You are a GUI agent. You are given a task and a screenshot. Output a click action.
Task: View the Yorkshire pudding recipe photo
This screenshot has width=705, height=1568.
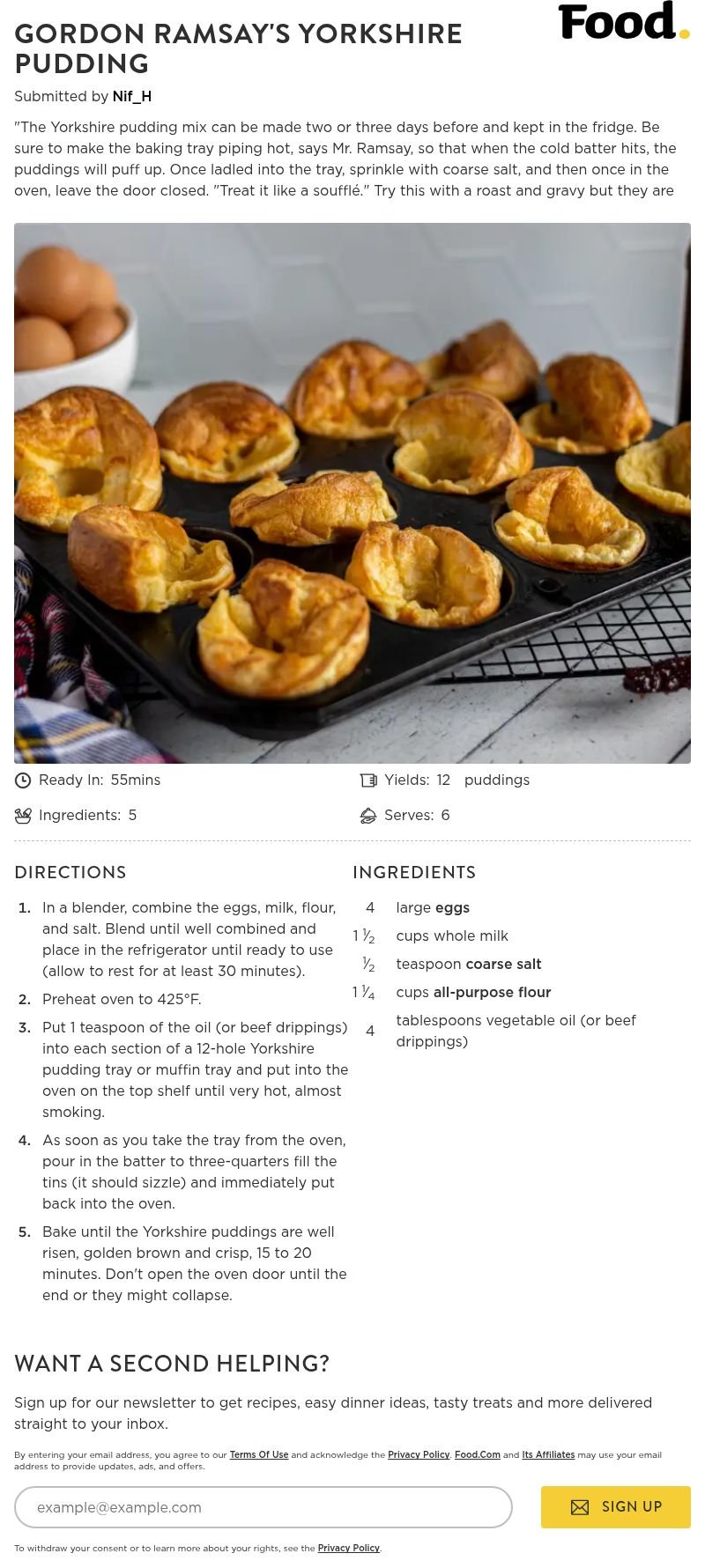click(352, 493)
